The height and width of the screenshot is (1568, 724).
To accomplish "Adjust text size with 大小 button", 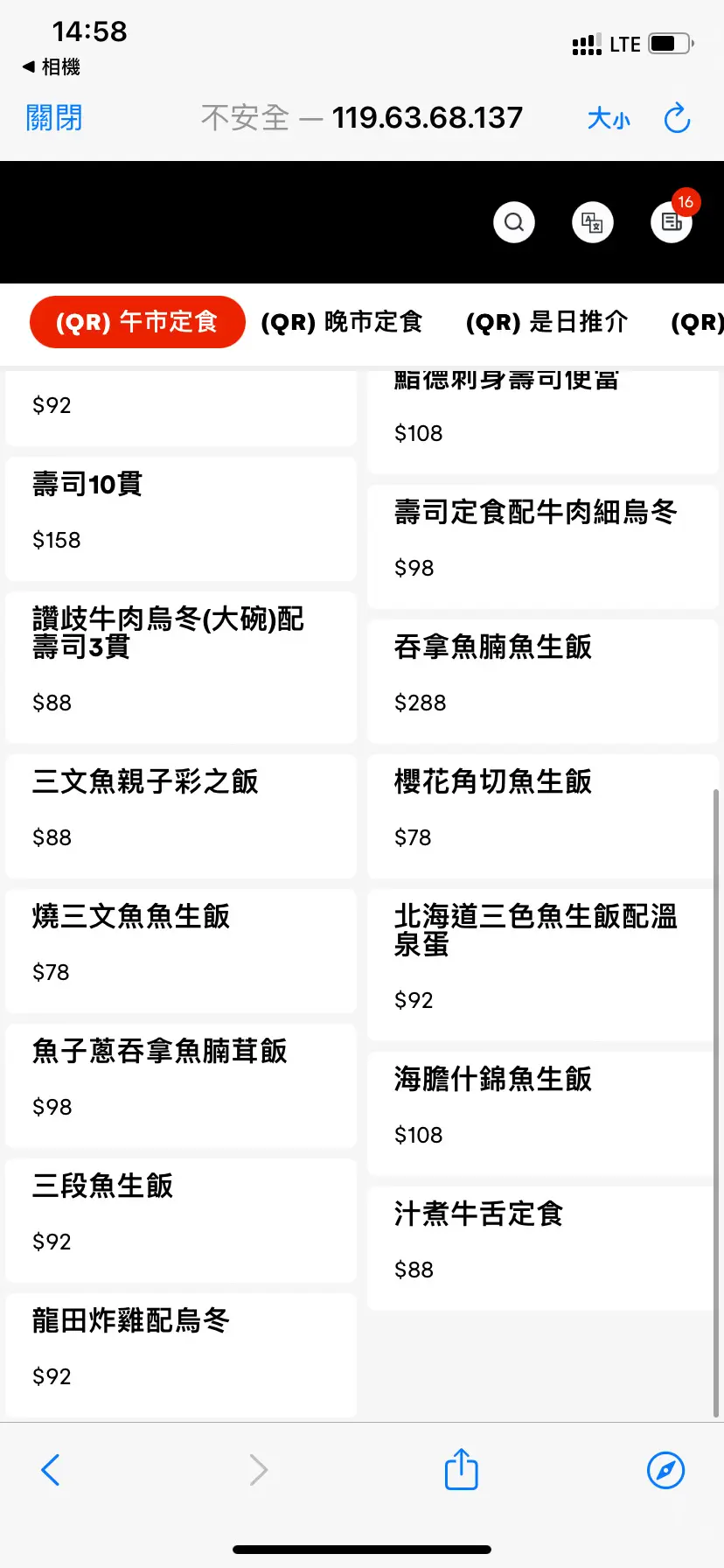I will point(609,118).
